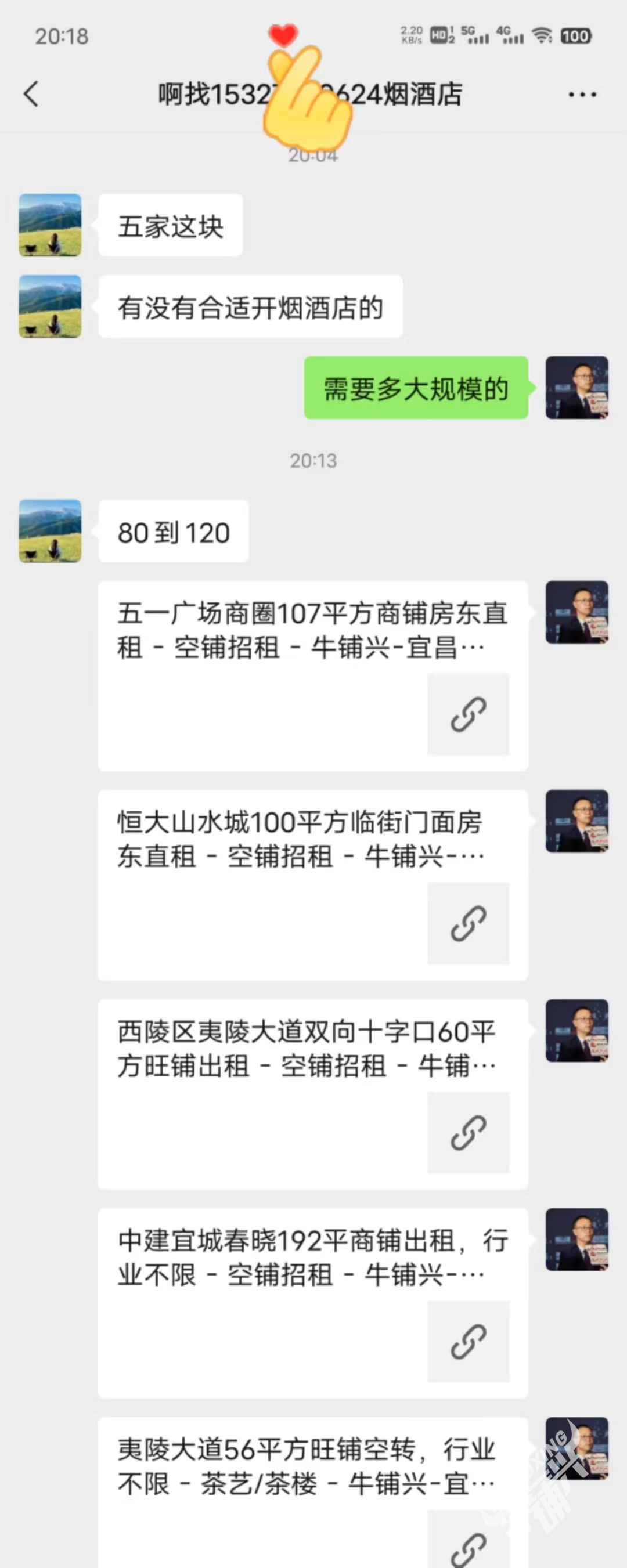Tap my avatar beside 需要多大规模的
This screenshot has height=1568, width=627.
point(576,388)
